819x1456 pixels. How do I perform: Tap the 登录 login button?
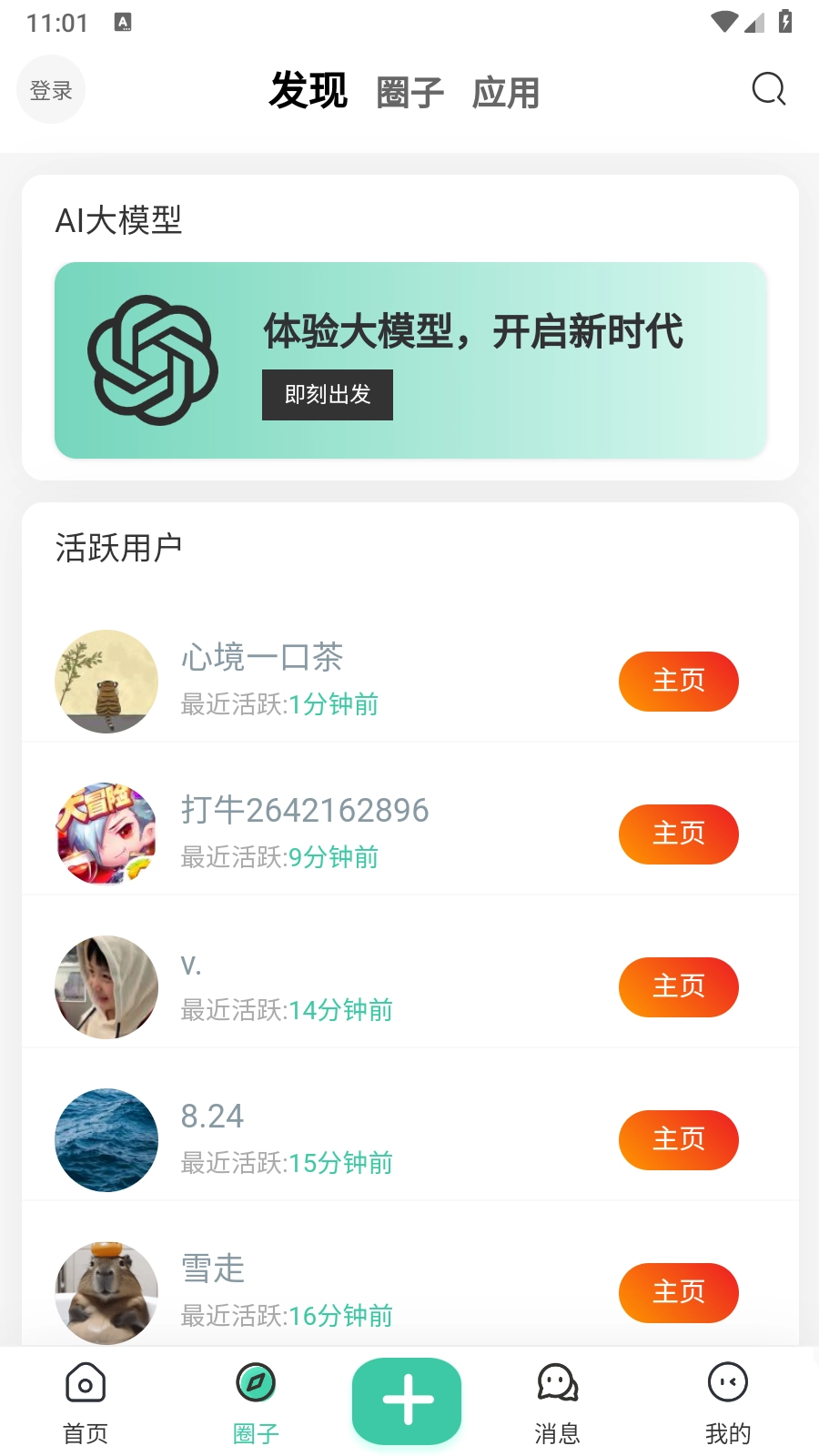(x=51, y=90)
